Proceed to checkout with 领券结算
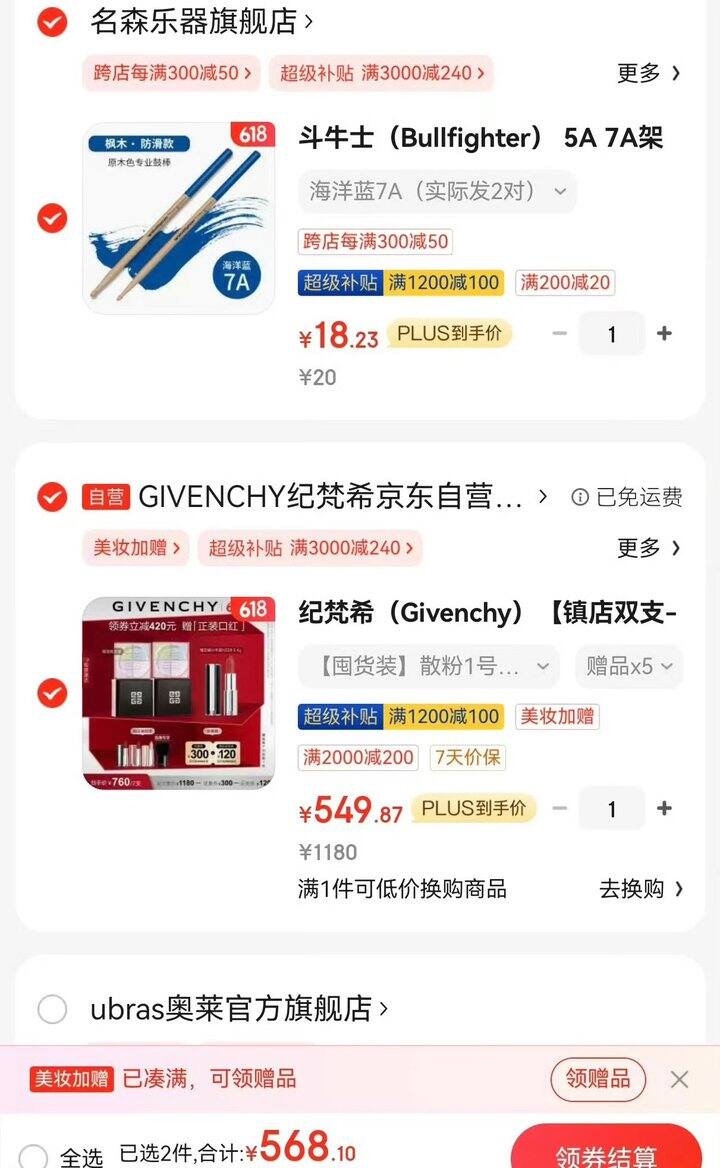 (606, 1148)
